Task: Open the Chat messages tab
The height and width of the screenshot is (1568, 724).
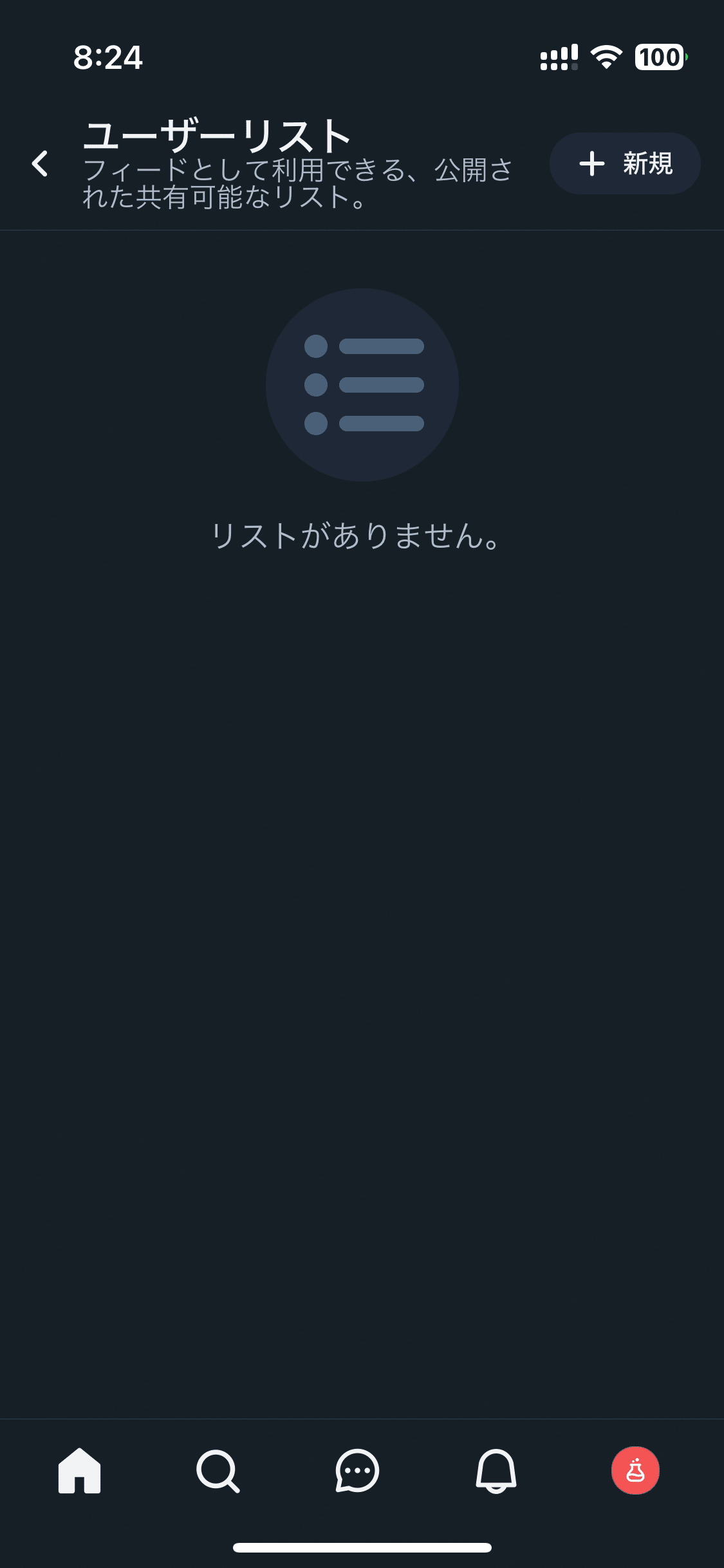Action: [357, 1470]
